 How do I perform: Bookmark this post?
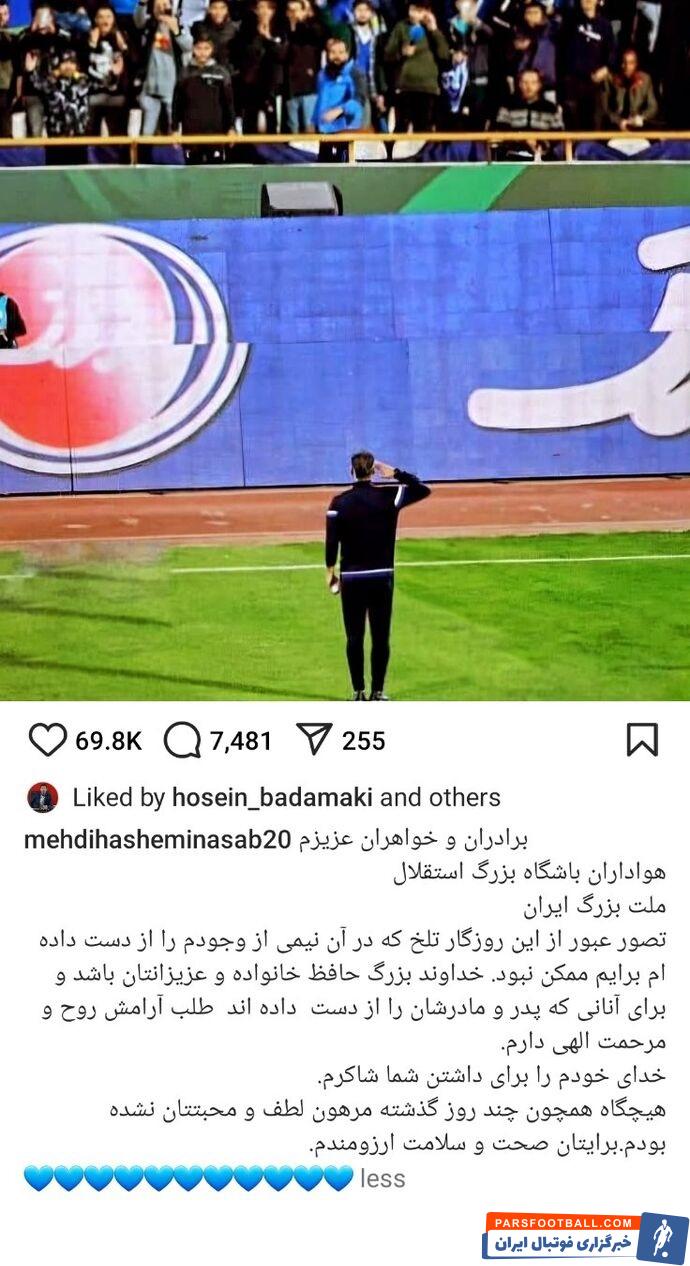tap(641, 740)
